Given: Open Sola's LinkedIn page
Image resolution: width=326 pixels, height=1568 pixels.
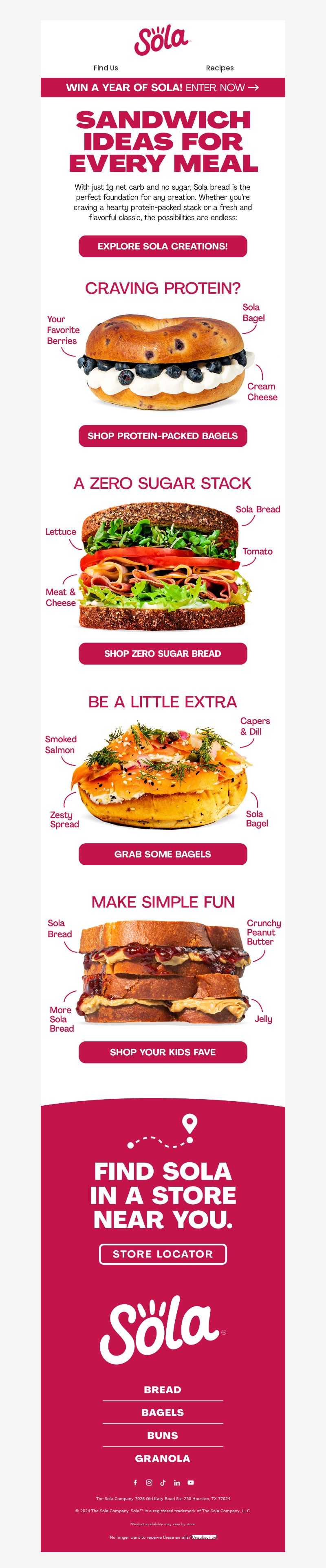Looking at the screenshot, I should [x=177, y=1483].
